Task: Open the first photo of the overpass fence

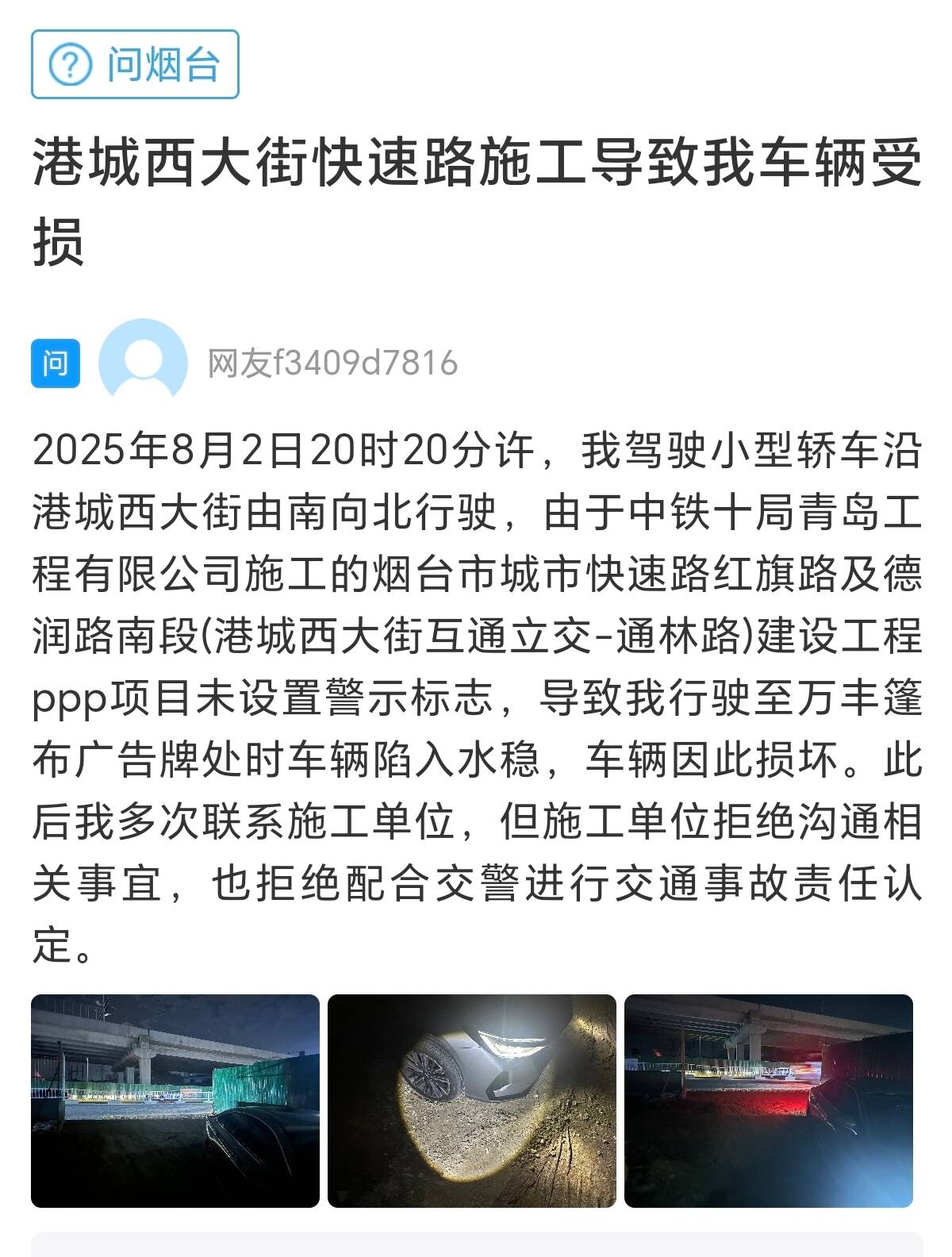Action: (x=175, y=1101)
